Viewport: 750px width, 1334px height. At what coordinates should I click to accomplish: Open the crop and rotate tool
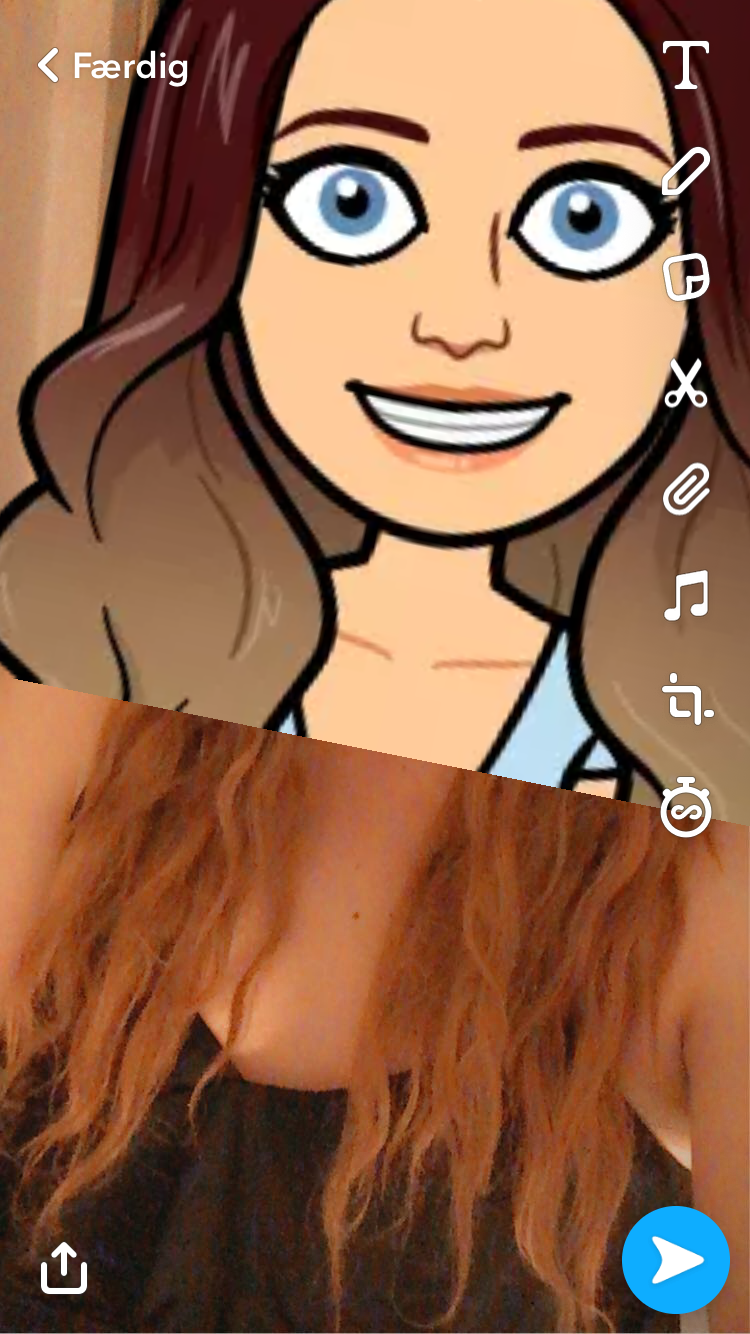point(687,699)
